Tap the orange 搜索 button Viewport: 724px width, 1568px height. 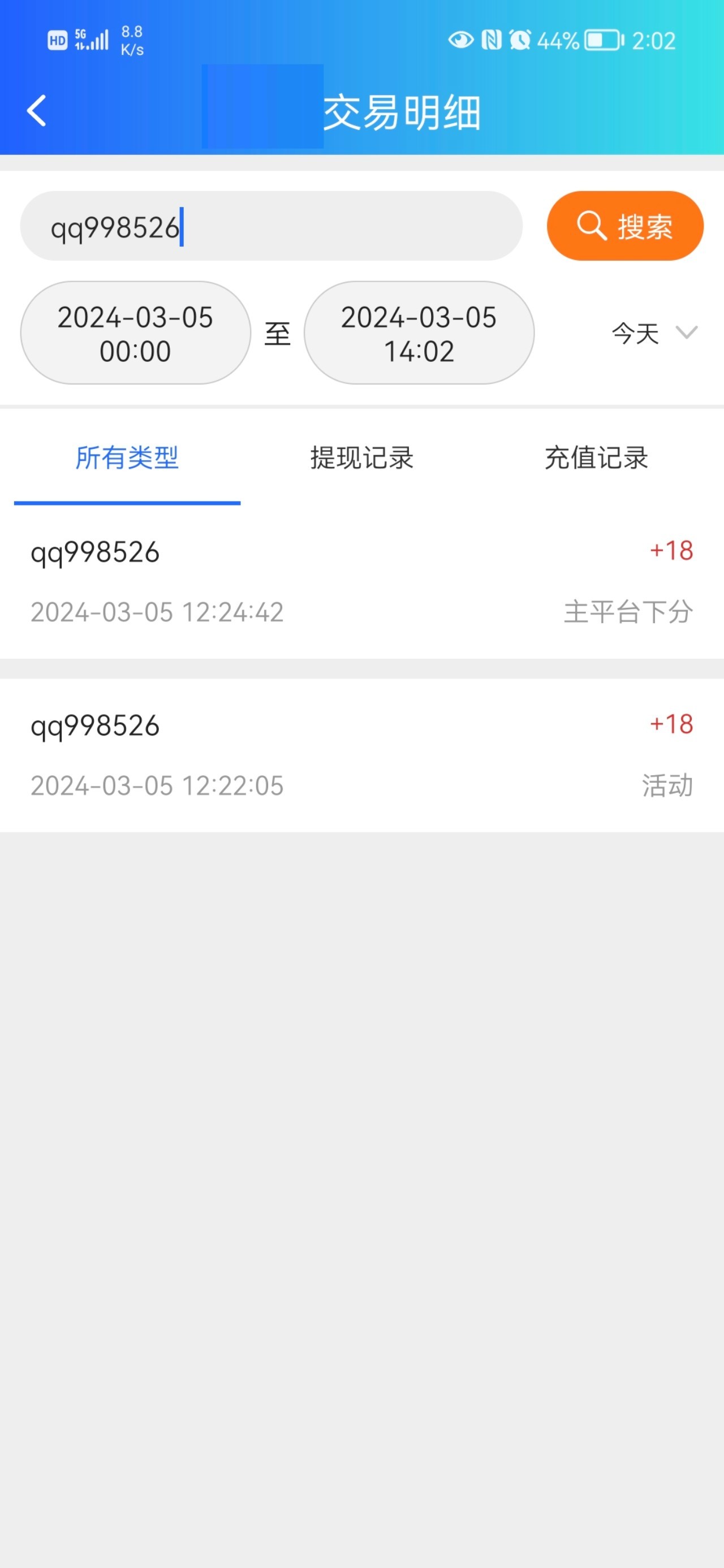click(625, 226)
